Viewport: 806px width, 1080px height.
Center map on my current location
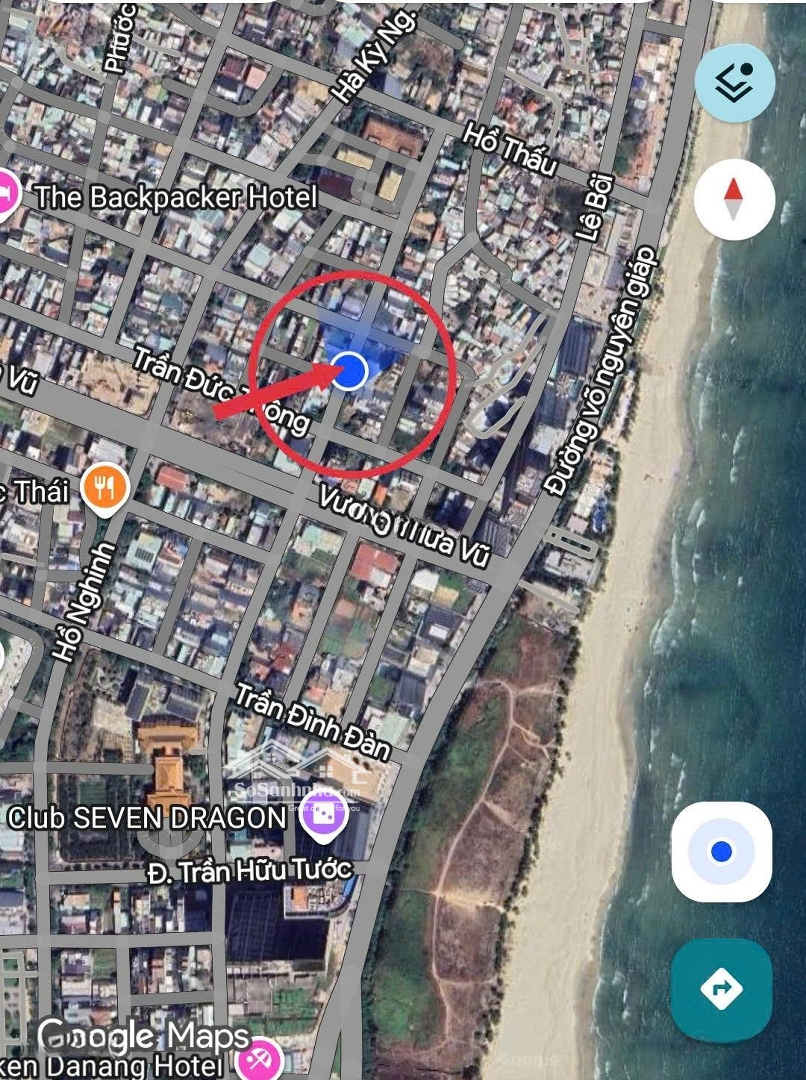click(721, 852)
